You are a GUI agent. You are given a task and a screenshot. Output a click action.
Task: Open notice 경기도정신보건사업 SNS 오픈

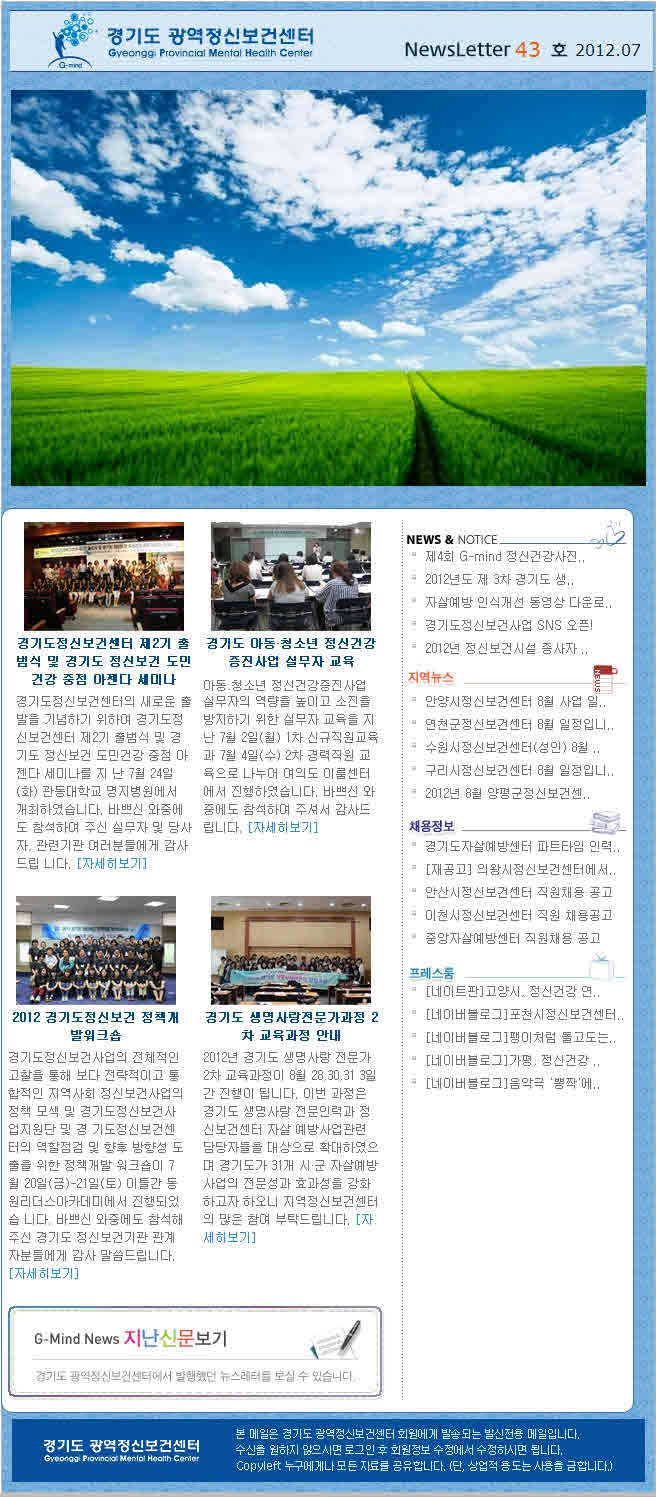pos(508,625)
